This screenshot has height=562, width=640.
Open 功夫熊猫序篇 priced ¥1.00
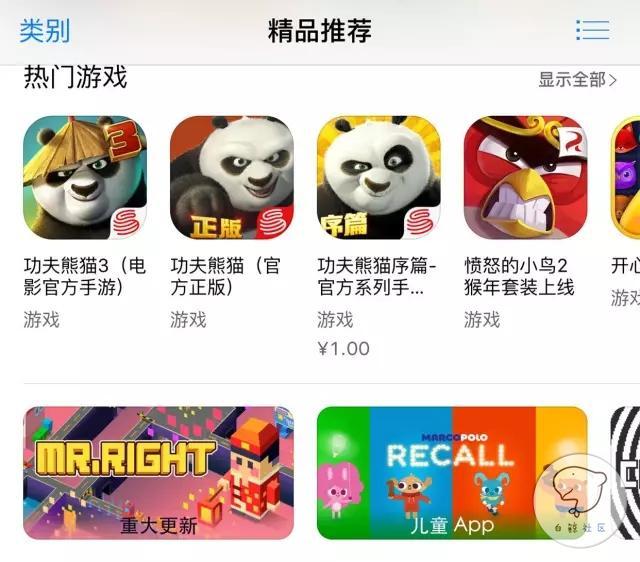[x=379, y=178]
